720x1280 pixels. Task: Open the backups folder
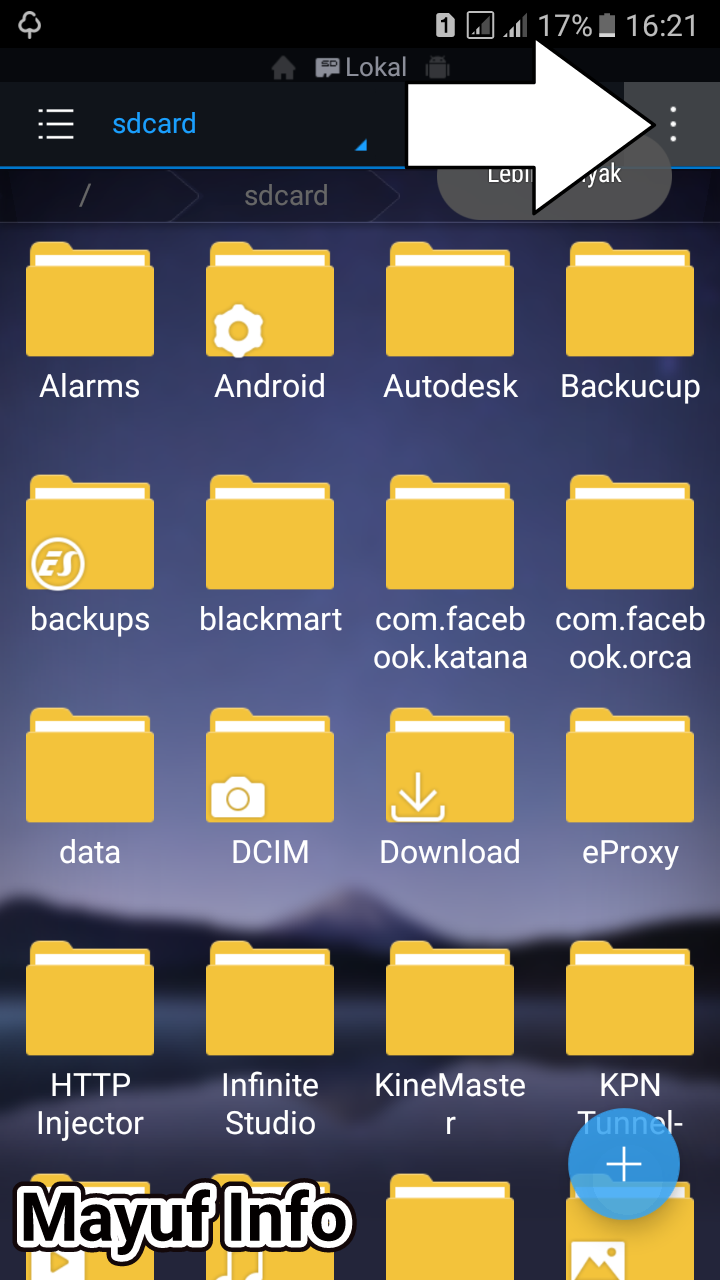90,533
